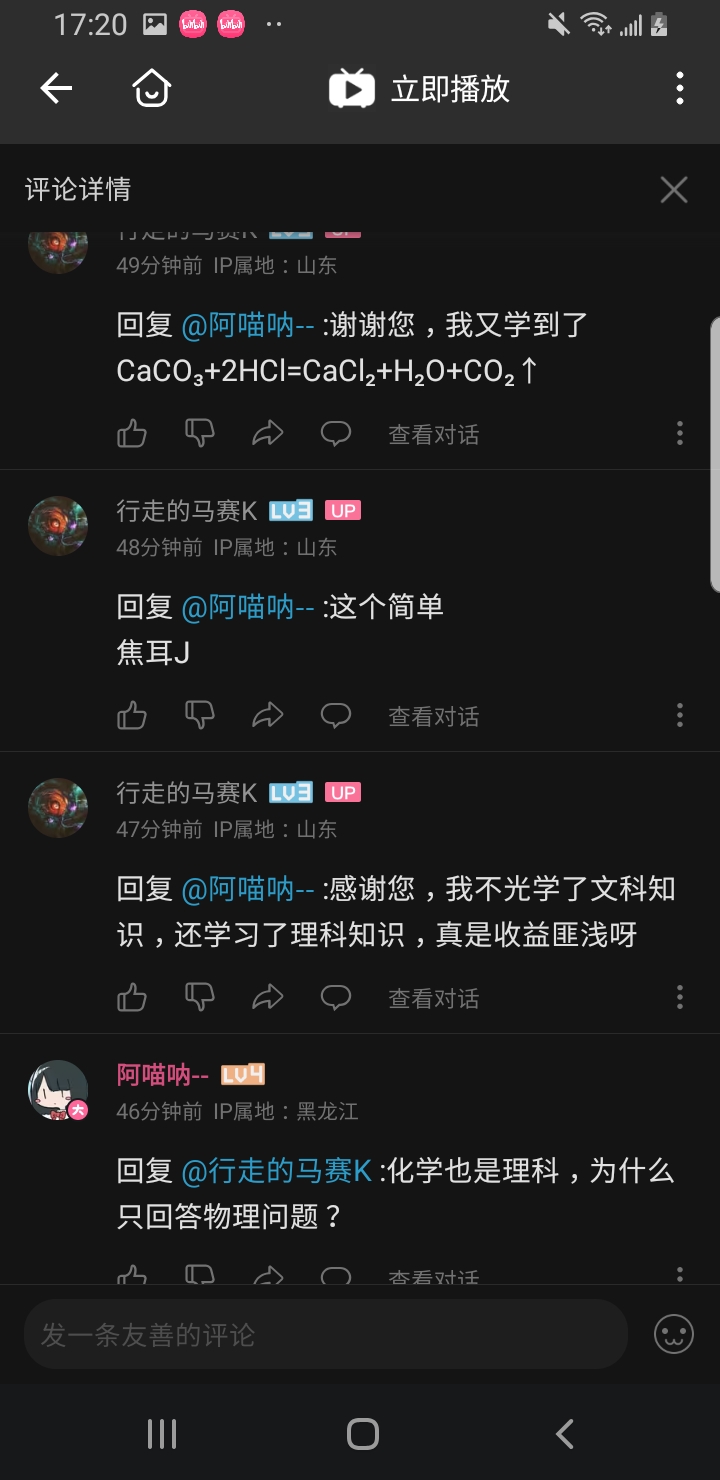Open the home icon in the top bar
The image size is (720, 1480).
(x=152, y=89)
